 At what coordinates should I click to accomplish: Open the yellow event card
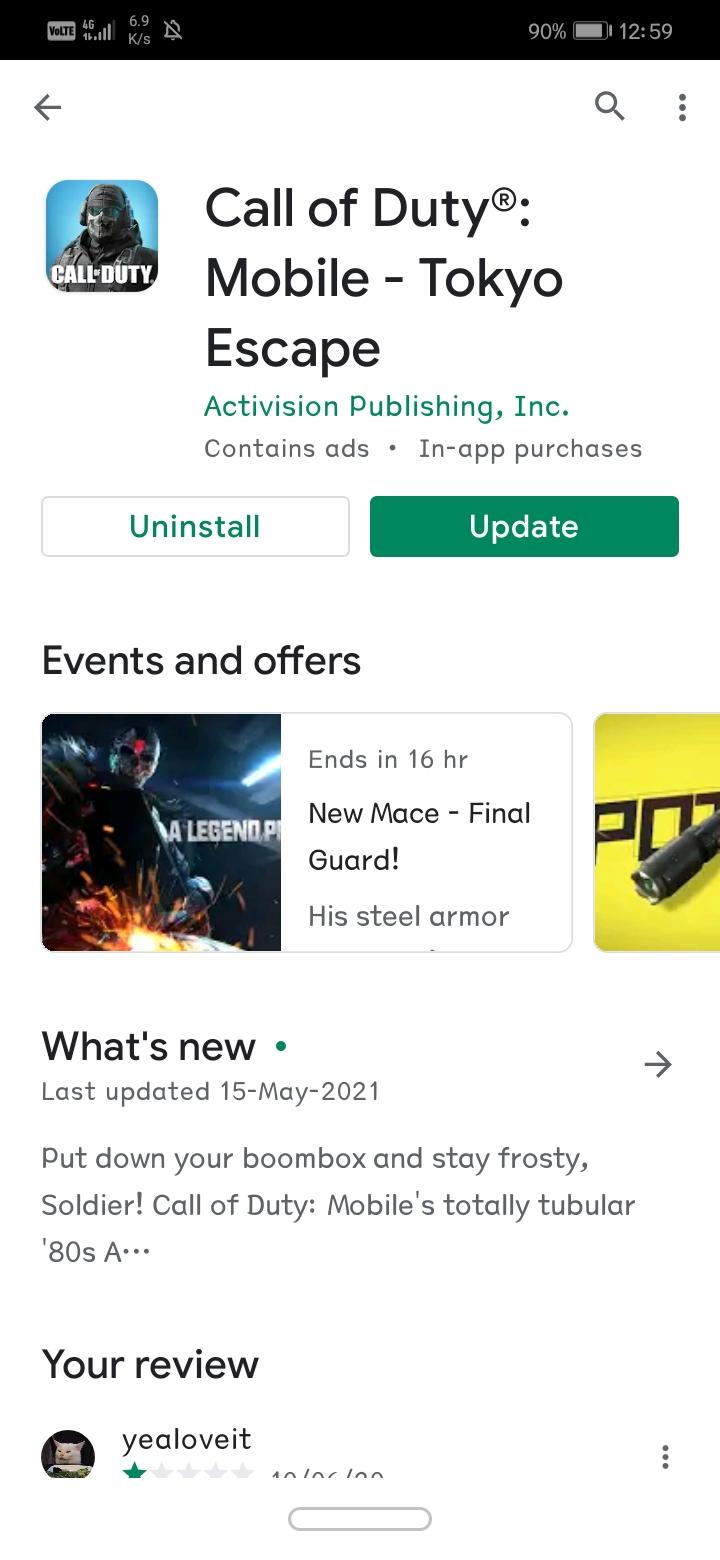click(x=657, y=832)
